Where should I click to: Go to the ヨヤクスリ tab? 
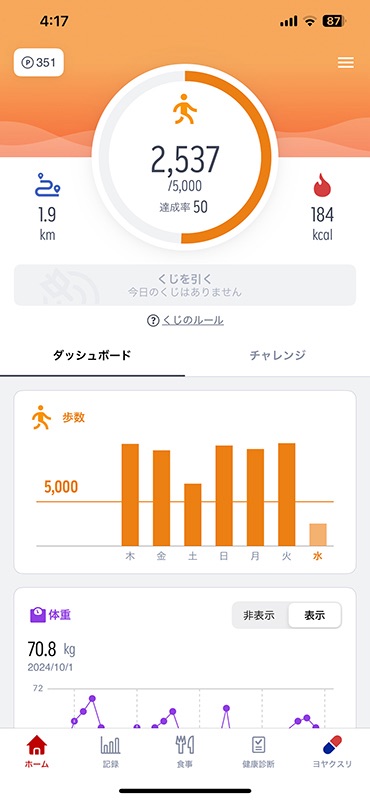click(x=332, y=752)
